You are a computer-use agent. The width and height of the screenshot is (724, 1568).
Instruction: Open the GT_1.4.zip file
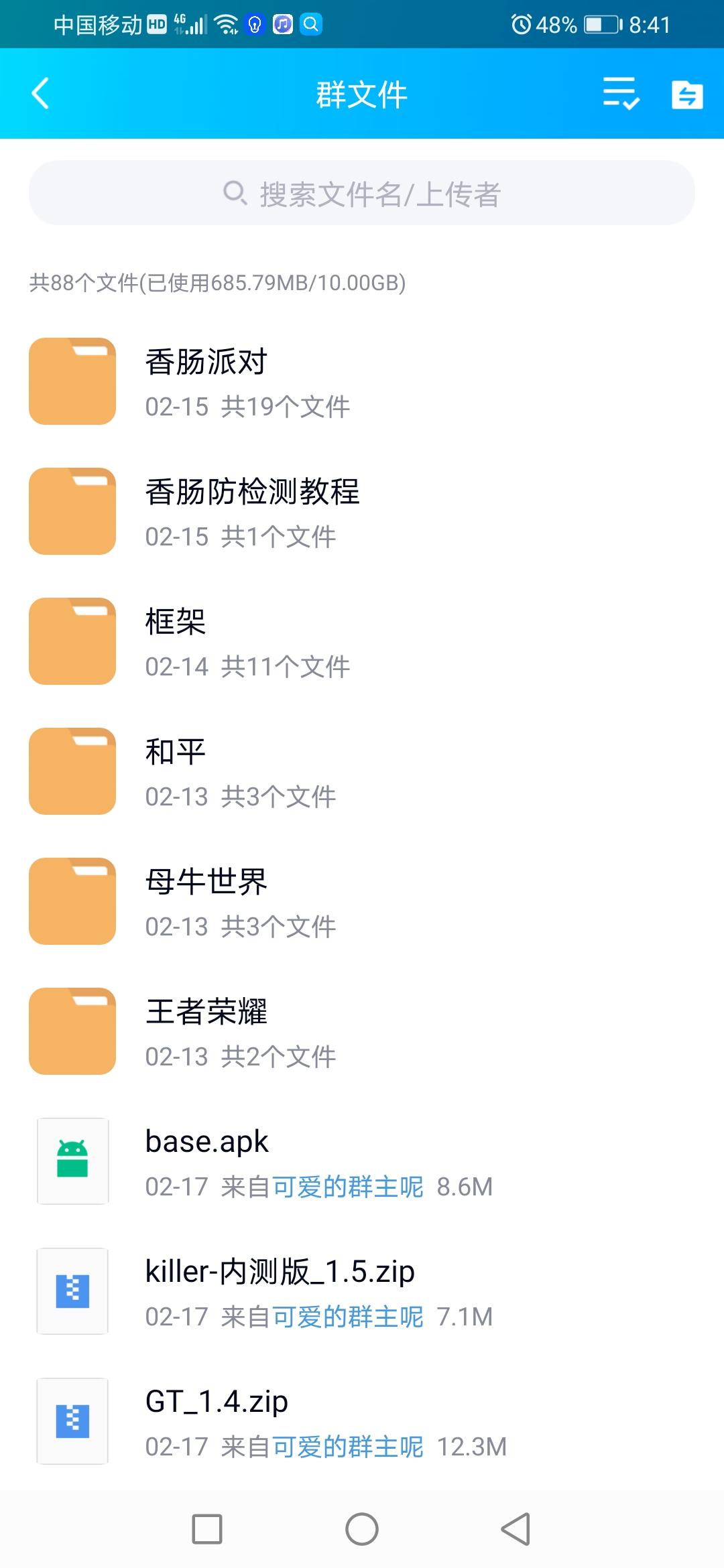point(362,1421)
